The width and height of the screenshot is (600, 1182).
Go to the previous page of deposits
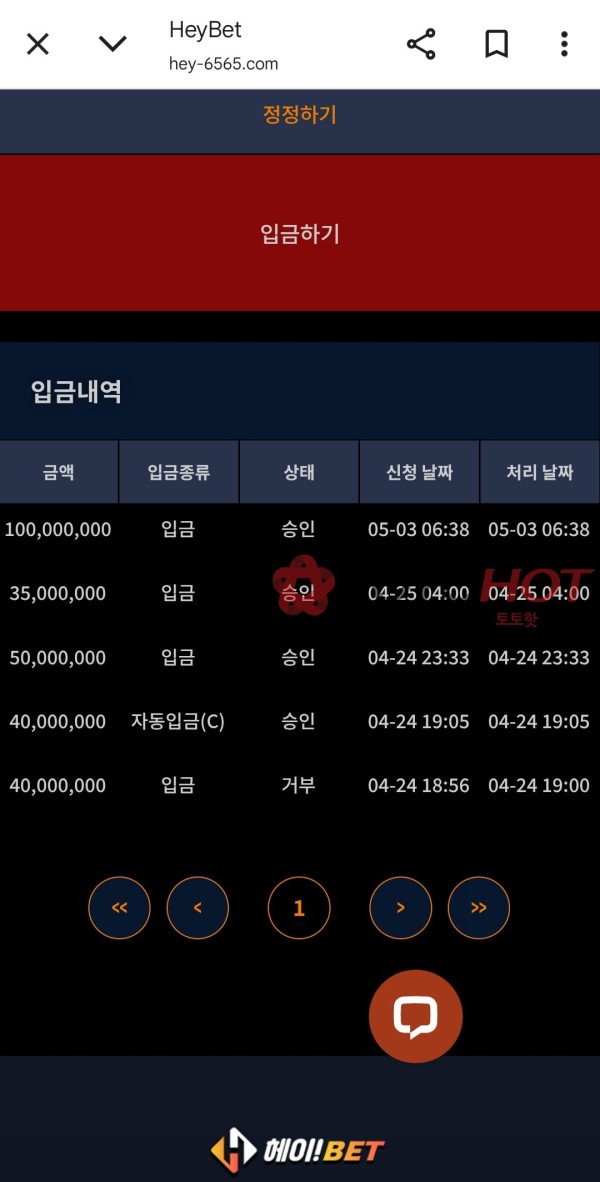click(197, 908)
